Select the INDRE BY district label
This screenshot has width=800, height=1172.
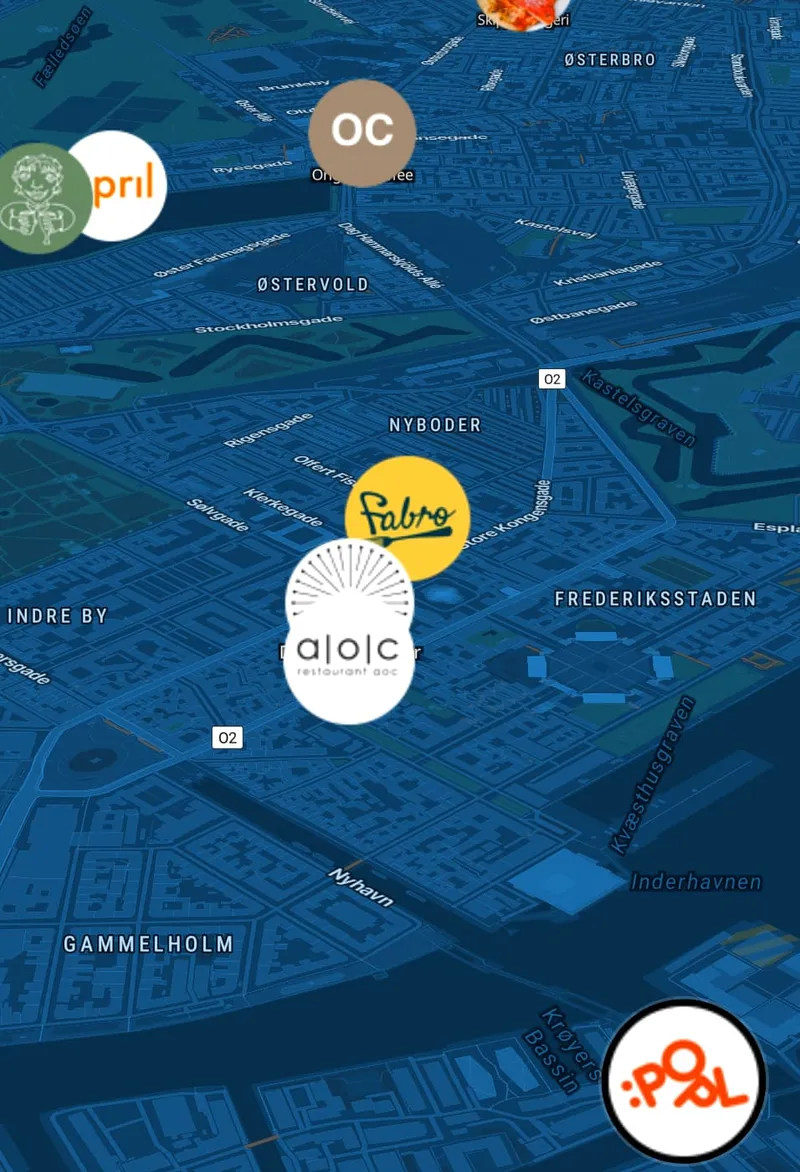pyautogui.click(x=57, y=616)
